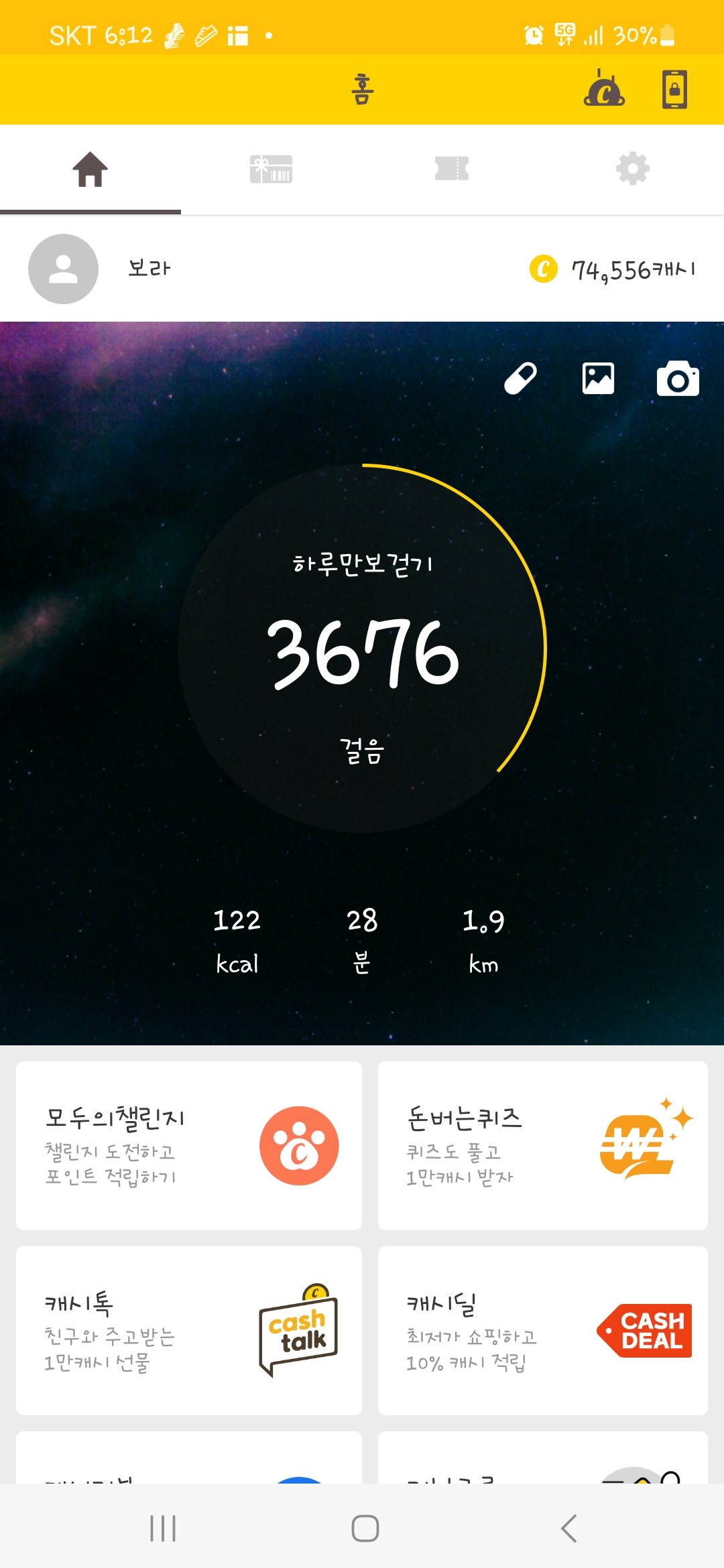Switch to the coupon ticket tab
The image size is (724, 1568).
452,169
